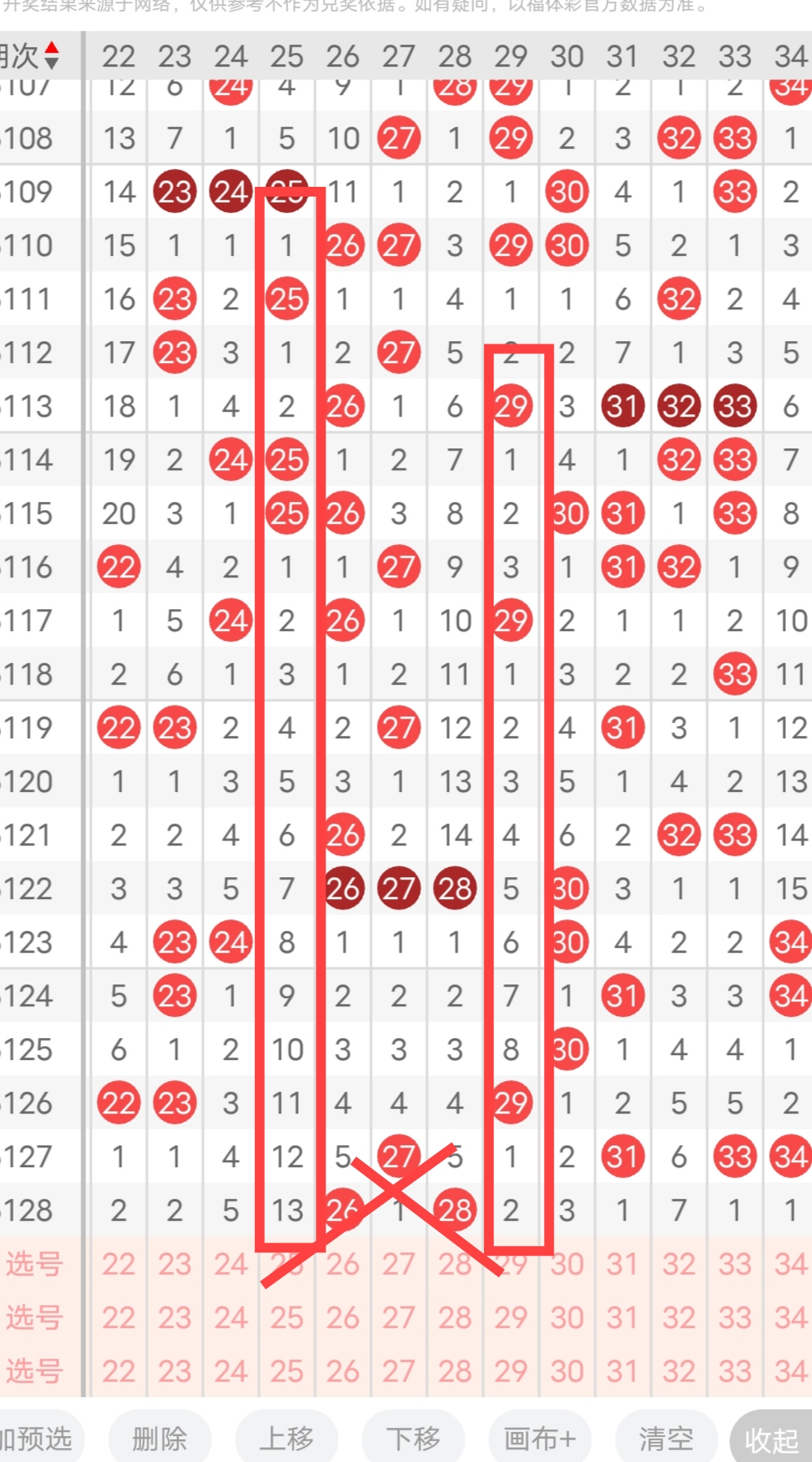
Task: Pick number 34 in the bottom 选号 row
Action: (790, 1371)
